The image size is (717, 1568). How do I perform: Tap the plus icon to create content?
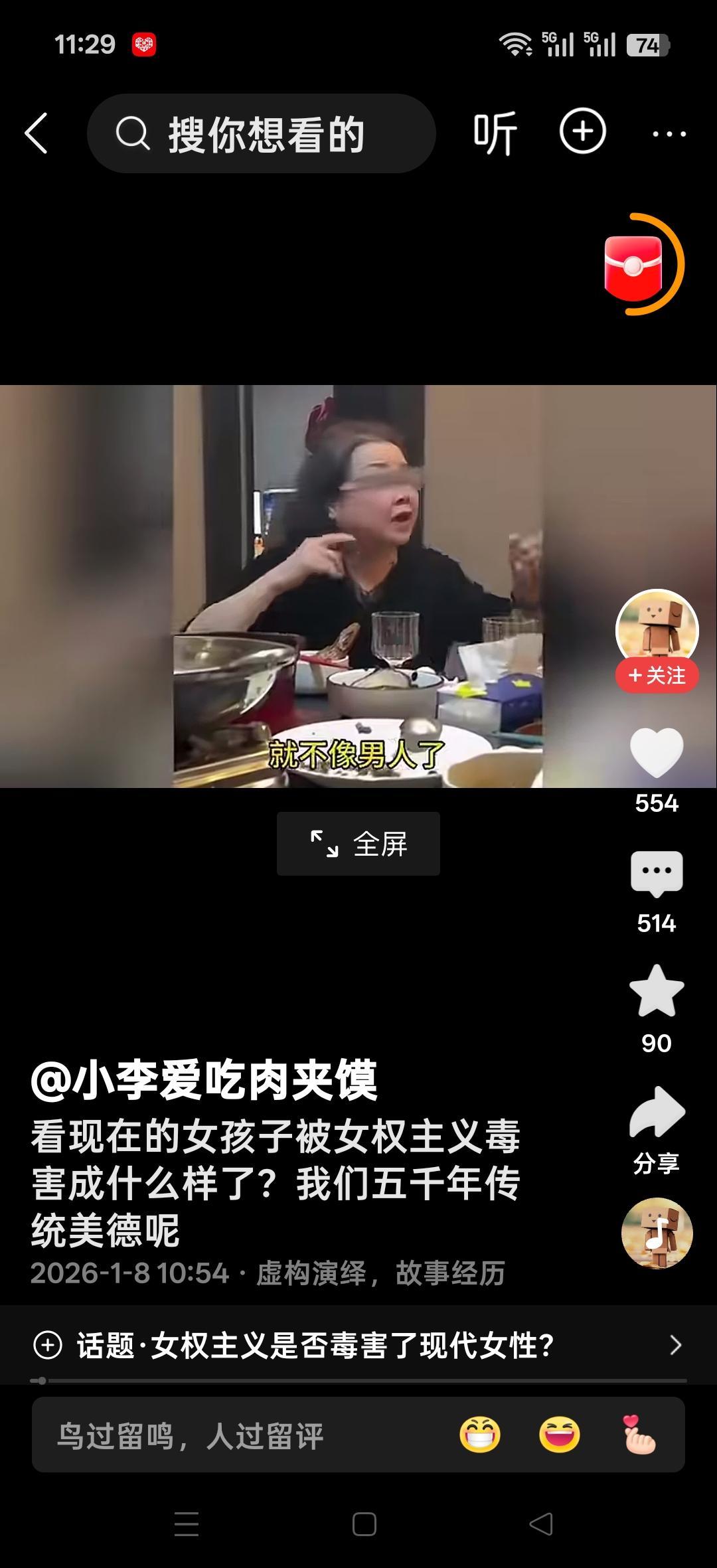tap(583, 131)
